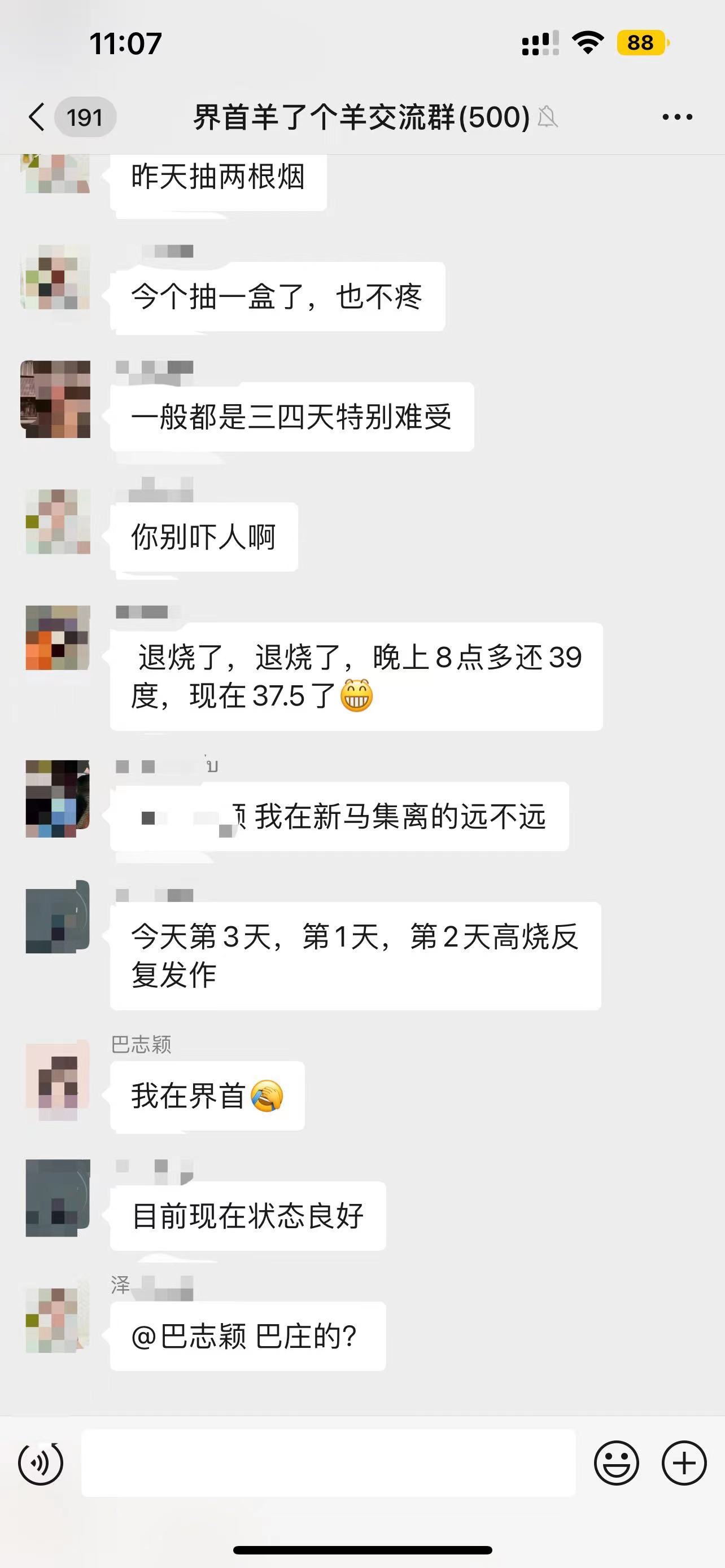
Task: Click the muted notification bell beside group title
Action: click(x=548, y=117)
